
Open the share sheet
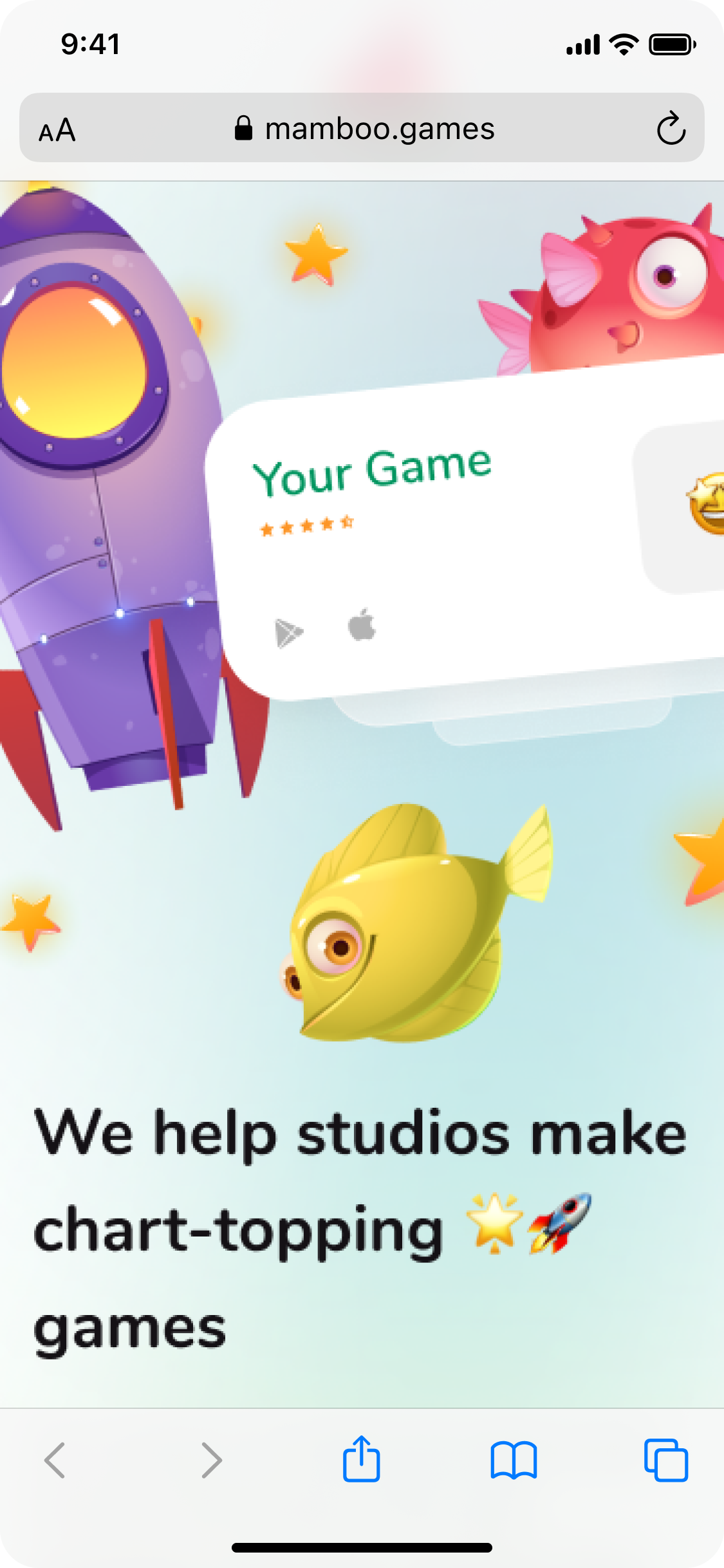(x=361, y=1459)
